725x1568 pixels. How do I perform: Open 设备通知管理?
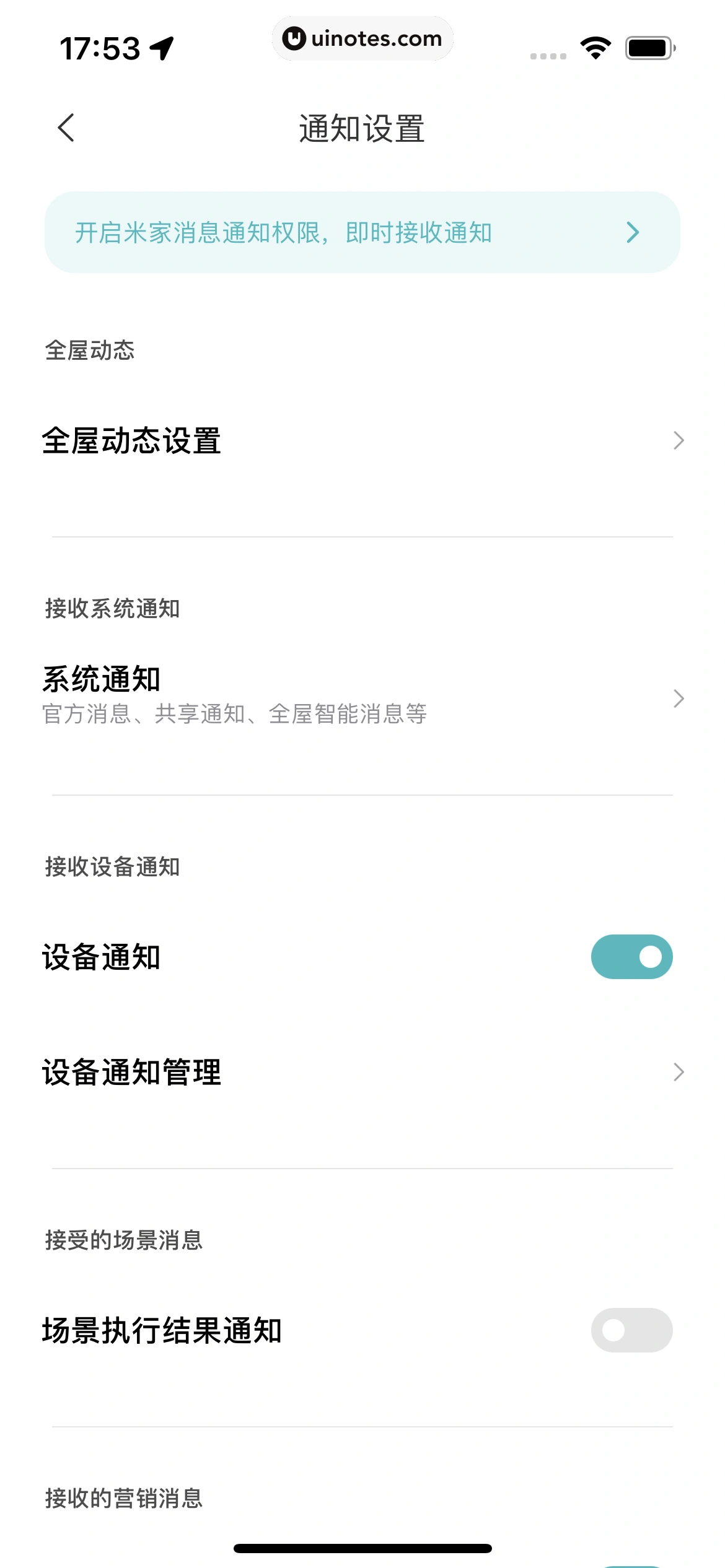tap(362, 1072)
